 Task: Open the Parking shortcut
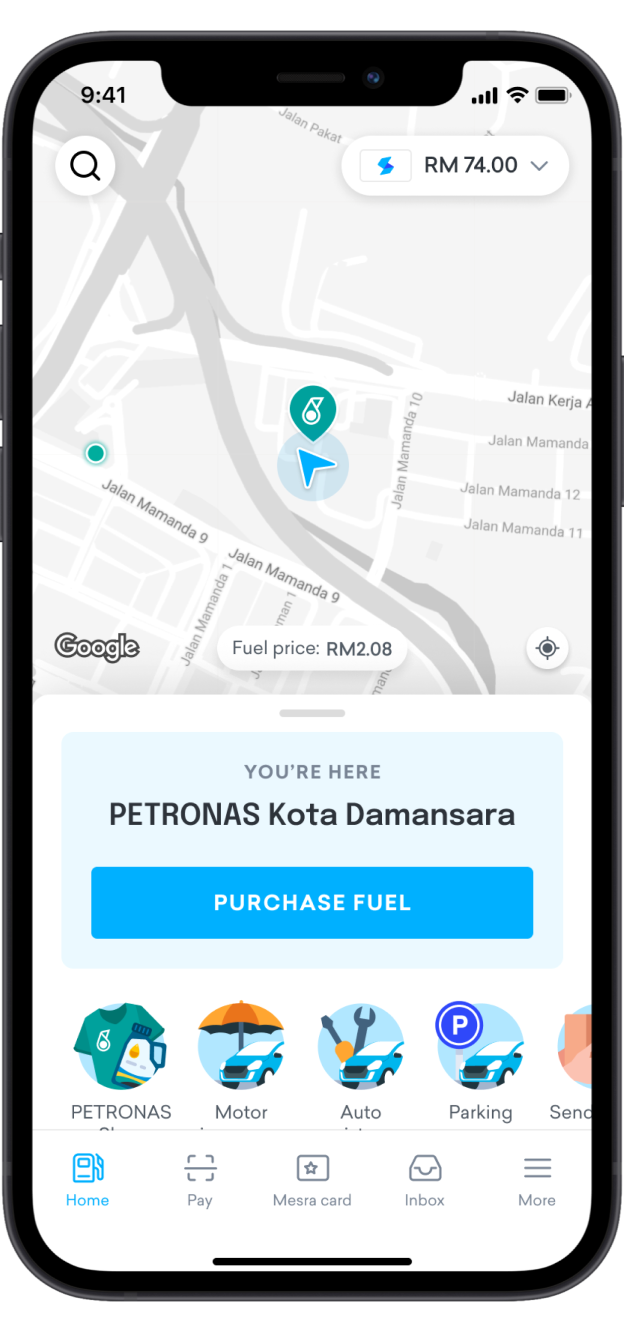tap(480, 1048)
